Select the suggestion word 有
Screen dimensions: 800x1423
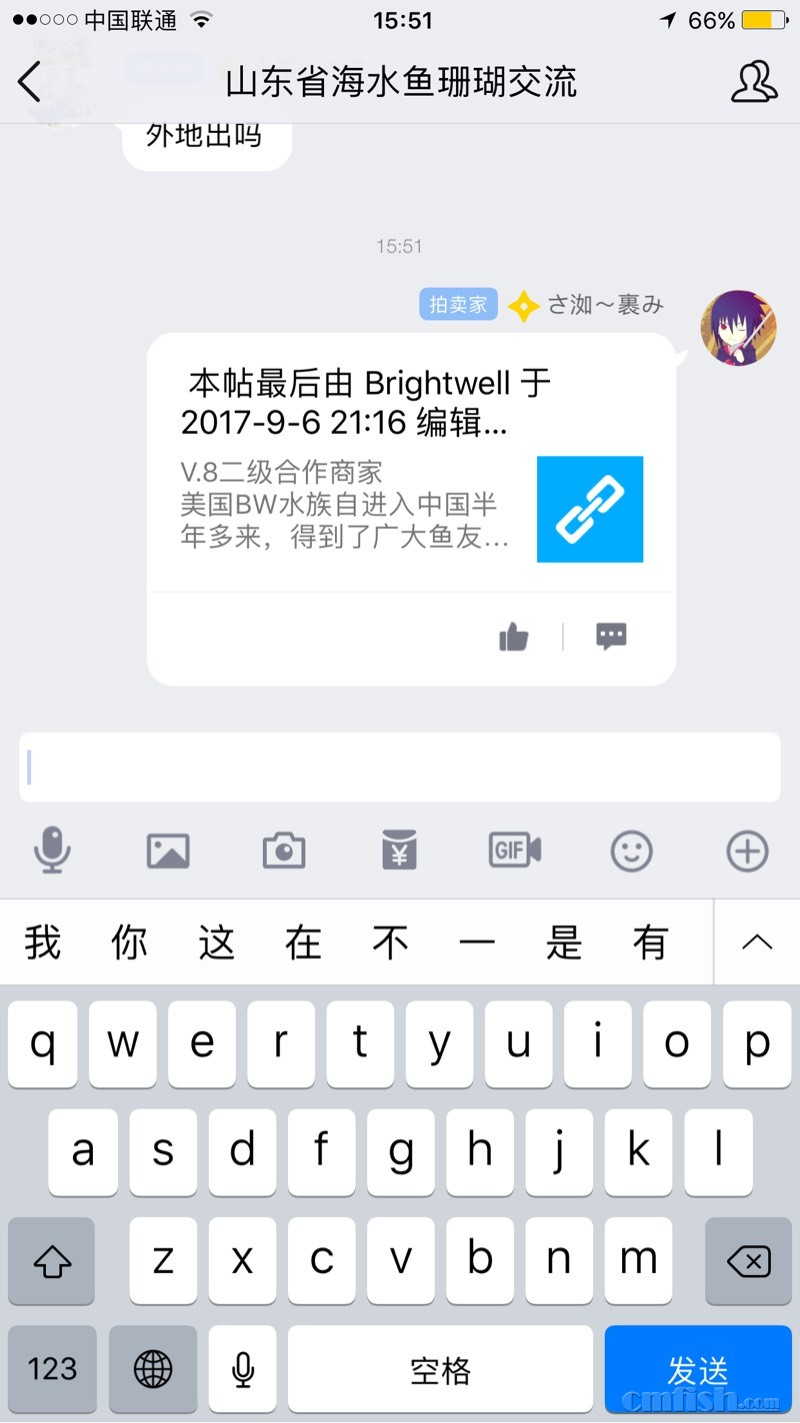651,941
